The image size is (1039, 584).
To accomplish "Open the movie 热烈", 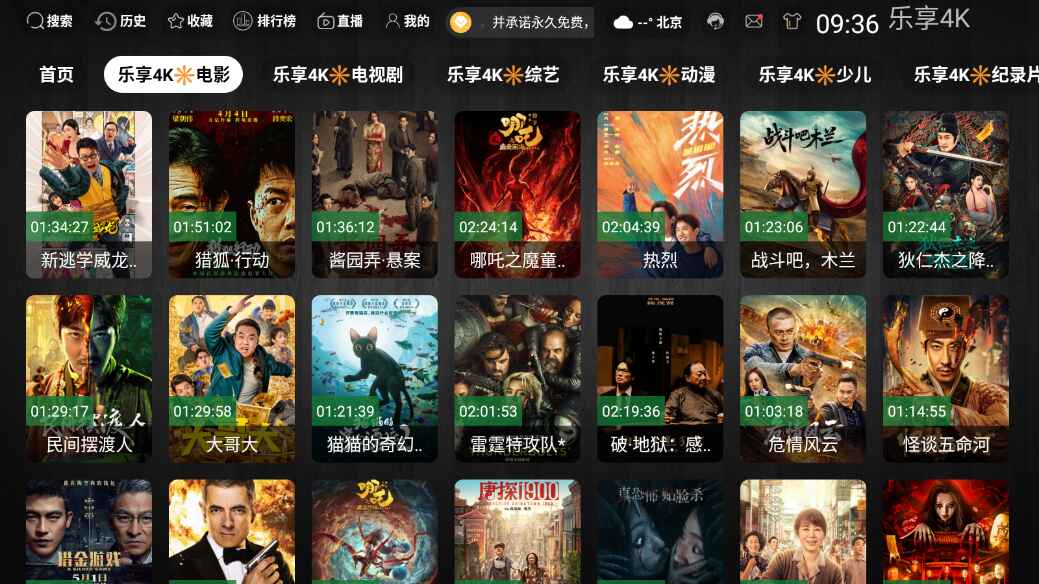I will click(x=660, y=194).
